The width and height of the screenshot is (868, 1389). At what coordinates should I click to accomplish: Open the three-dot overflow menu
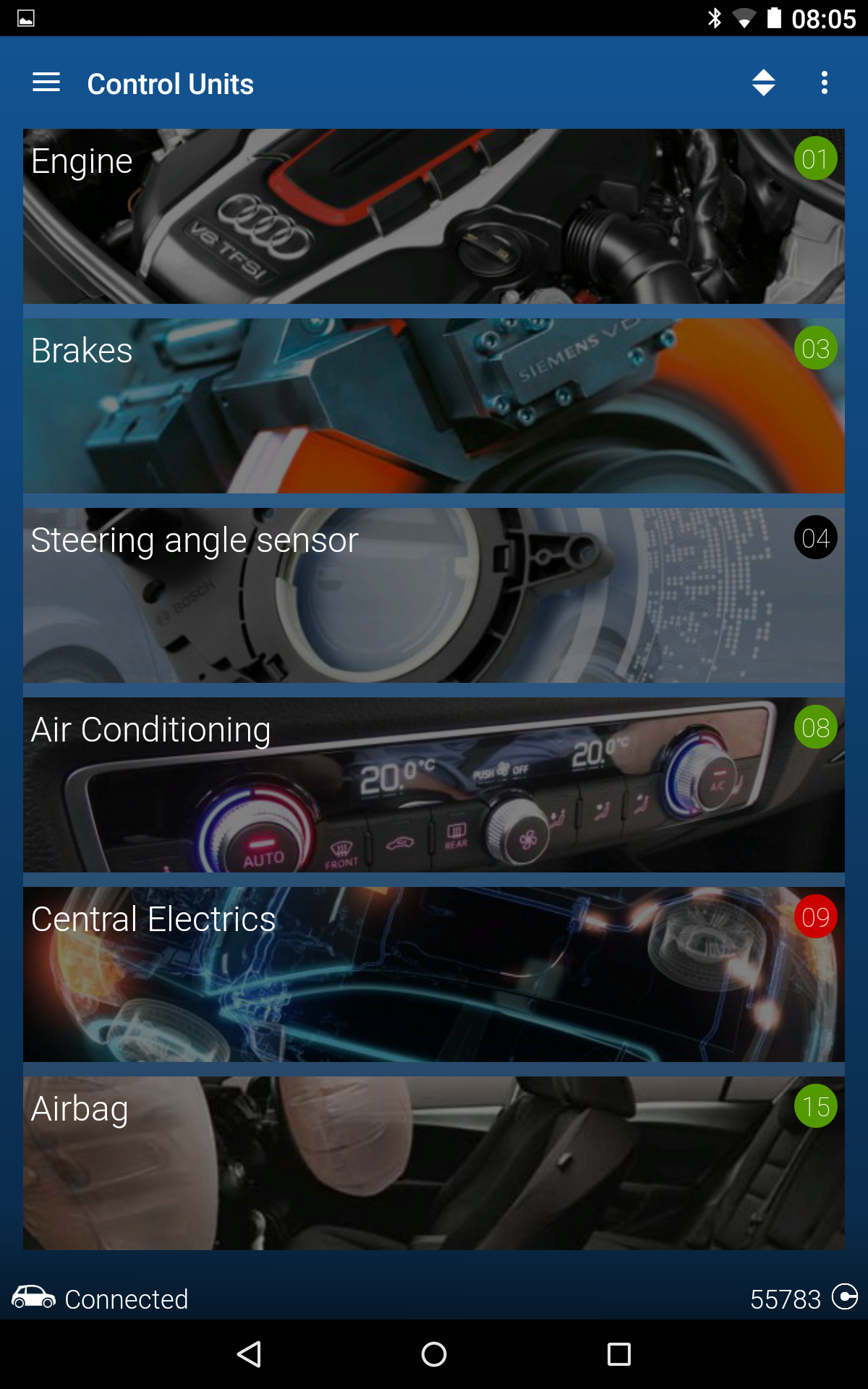825,82
